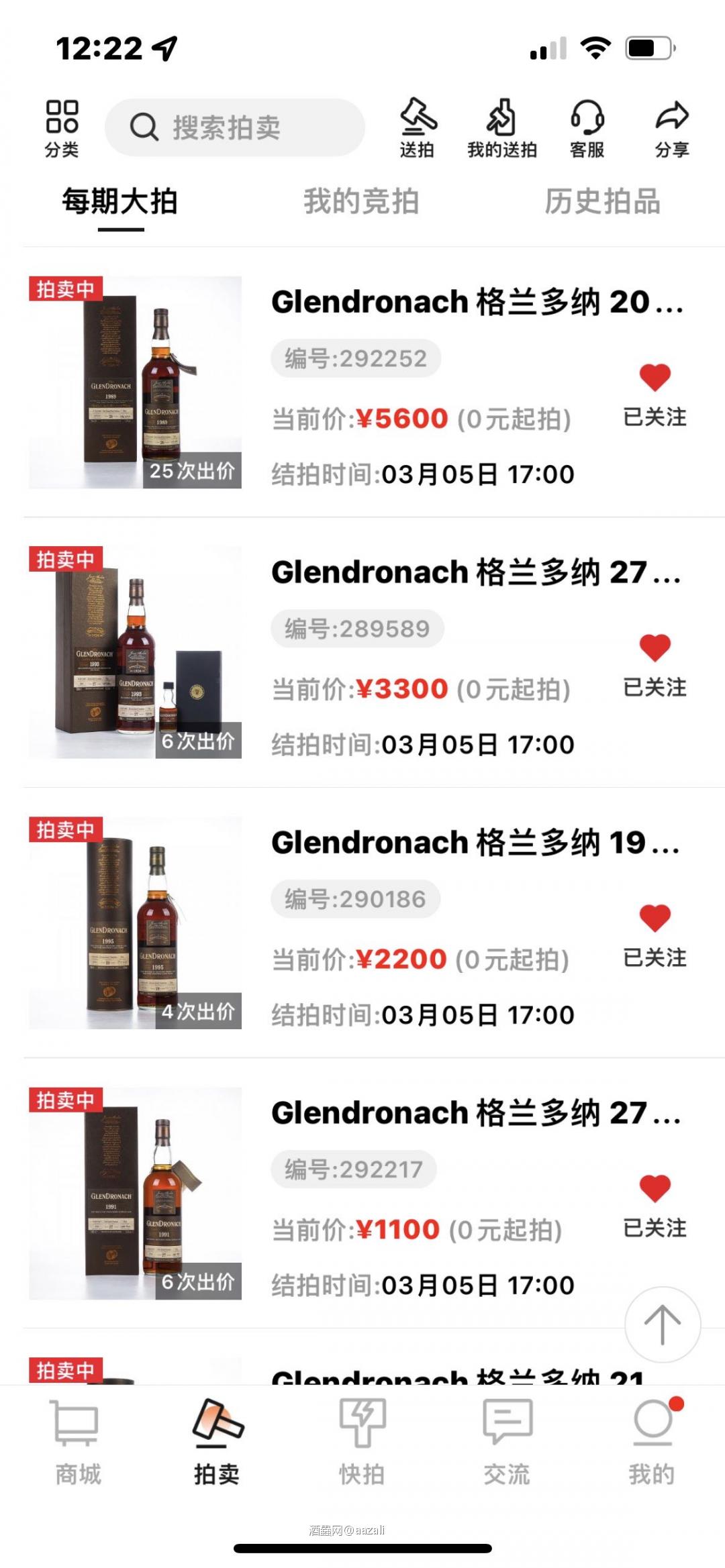Tap the back-to-top arrow button
Screen dimensions: 725x1568
[x=663, y=1324]
